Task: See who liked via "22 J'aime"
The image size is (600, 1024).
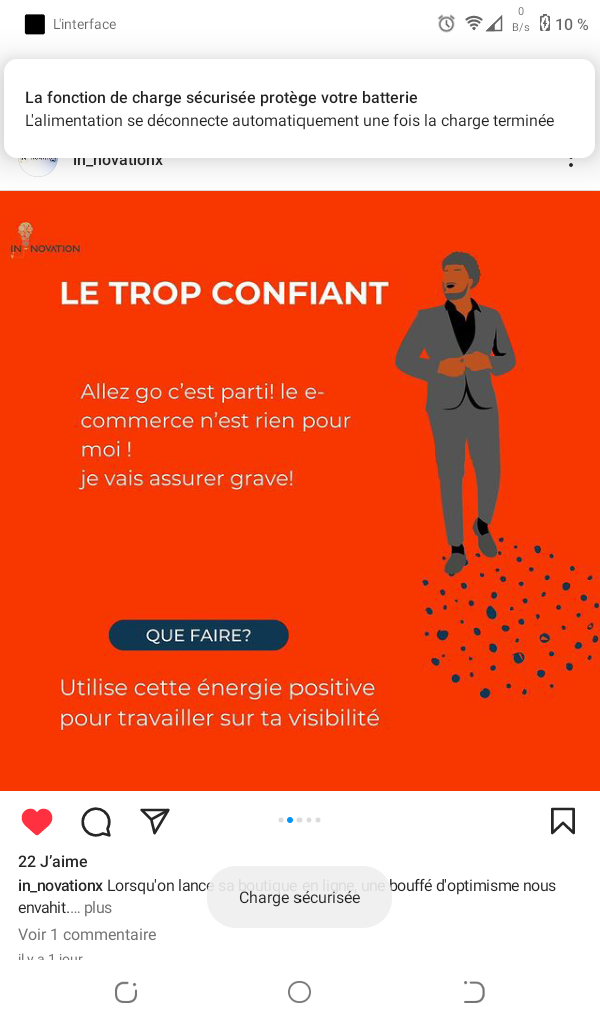Action: (53, 861)
